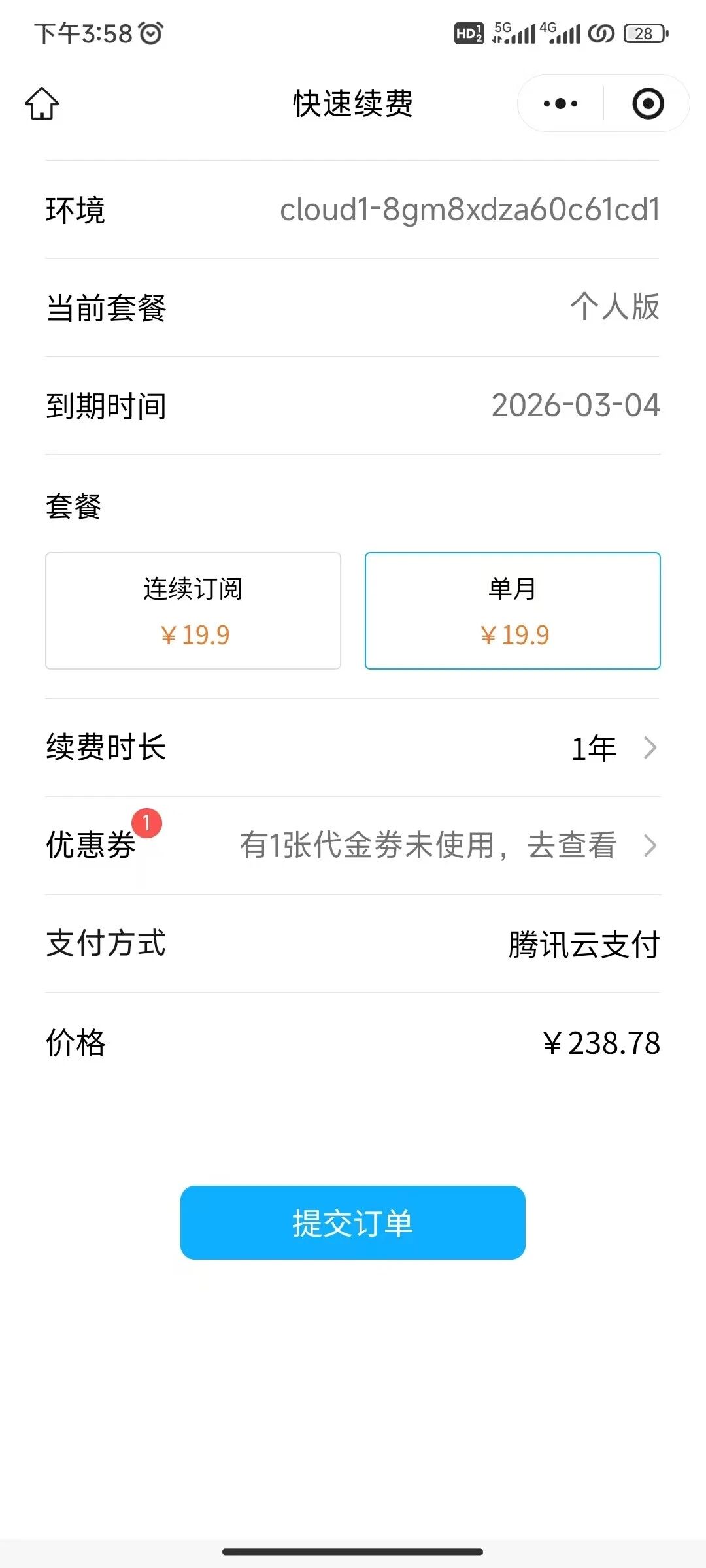
Task: Close the mini program via circle icon
Action: [648, 103]
